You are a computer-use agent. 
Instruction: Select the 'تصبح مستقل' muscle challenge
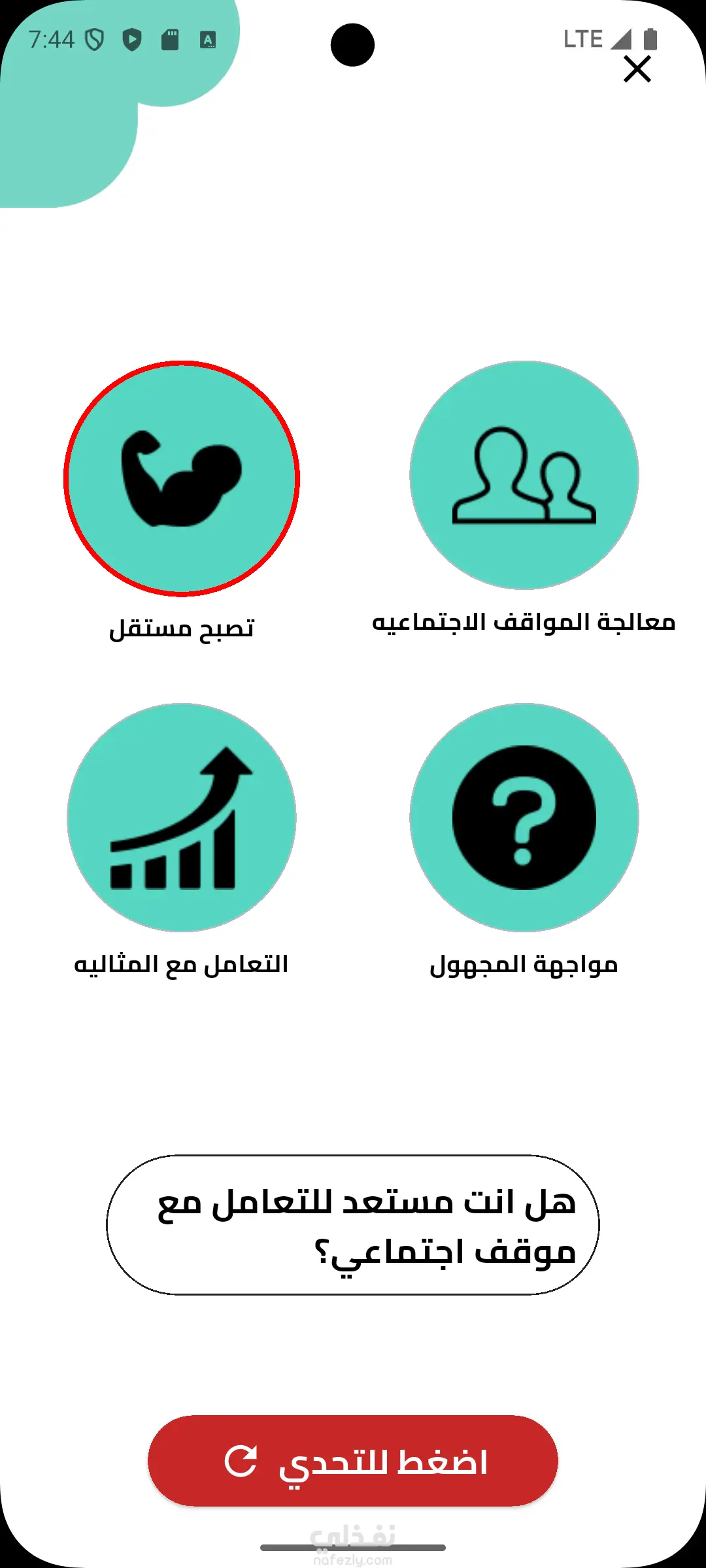182,478
